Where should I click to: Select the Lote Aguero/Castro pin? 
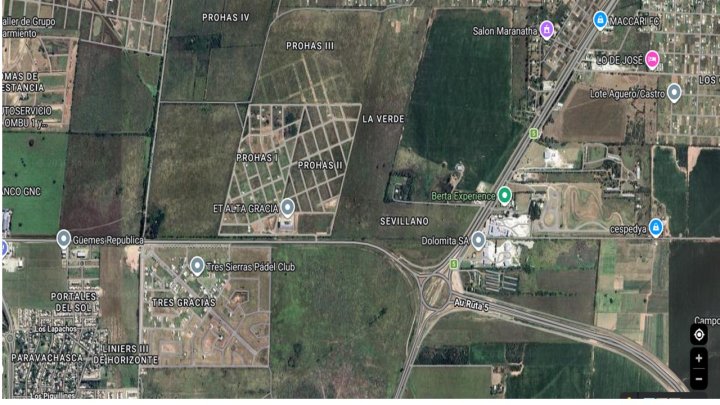(675, 93)
